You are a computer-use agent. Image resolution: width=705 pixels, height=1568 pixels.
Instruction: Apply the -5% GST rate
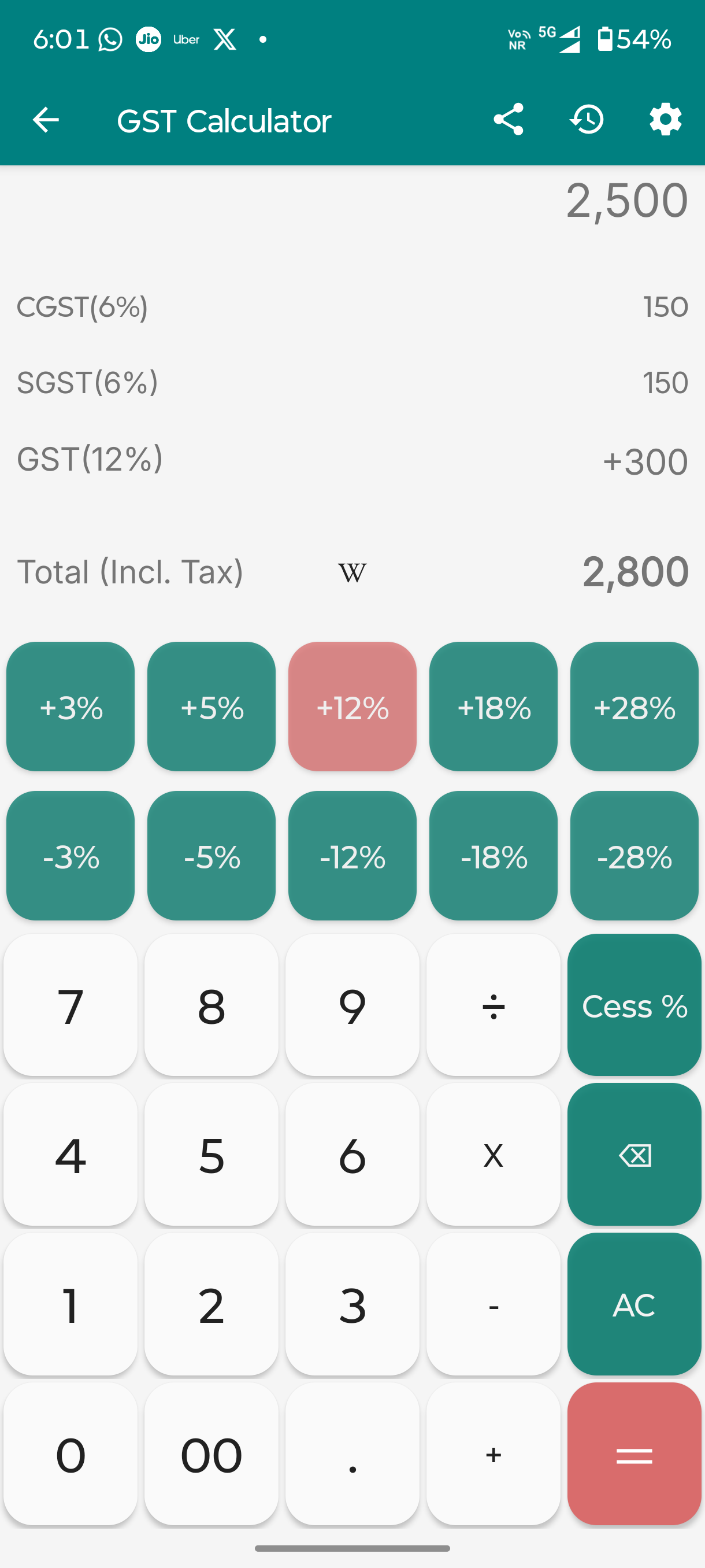[211, 856]
